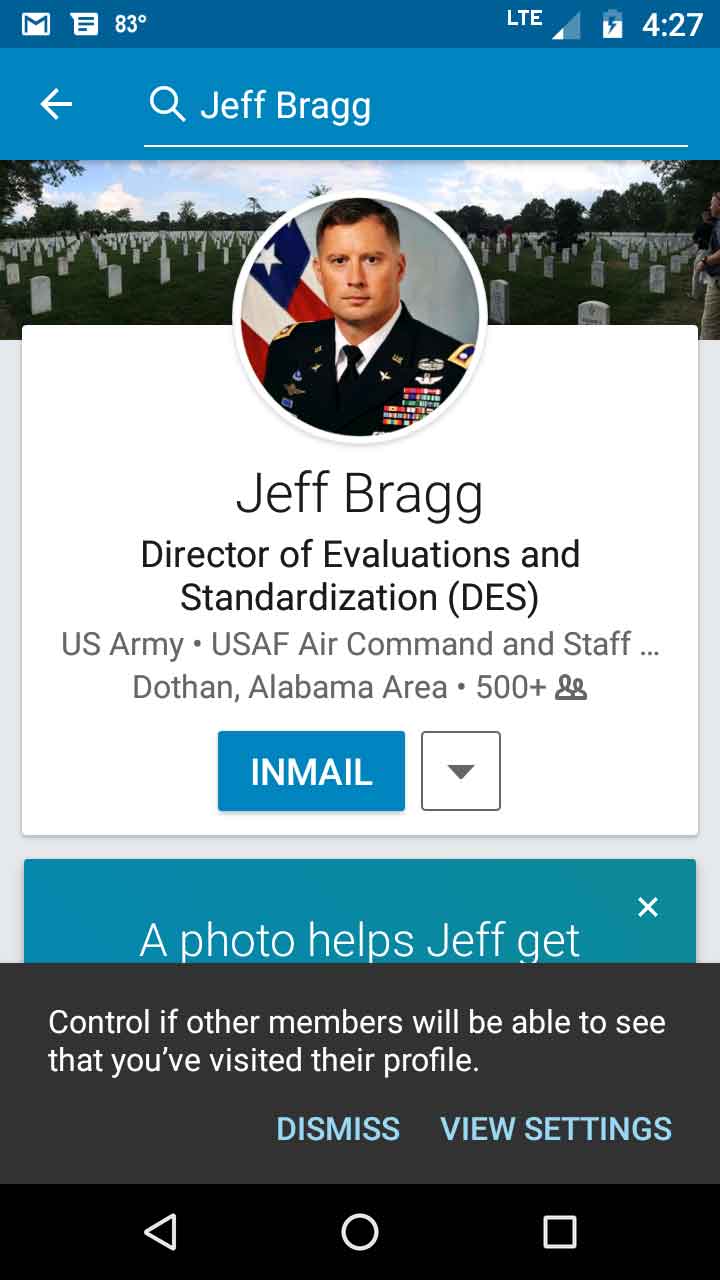Expand more actions beside INMAIL
Screen dimensions: 720x1280
(x=460, y=770)
